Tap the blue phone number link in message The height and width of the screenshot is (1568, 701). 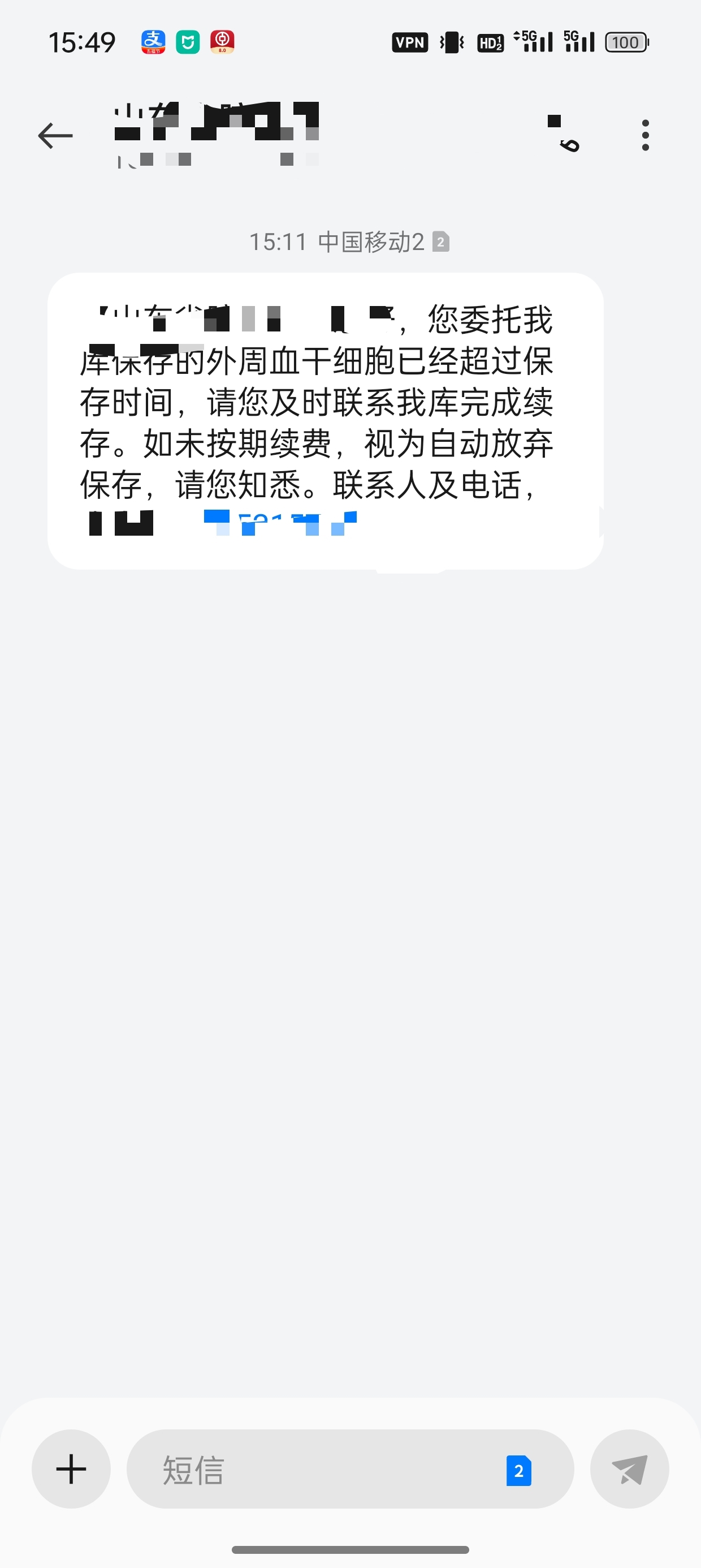click(x=280, y=523)
